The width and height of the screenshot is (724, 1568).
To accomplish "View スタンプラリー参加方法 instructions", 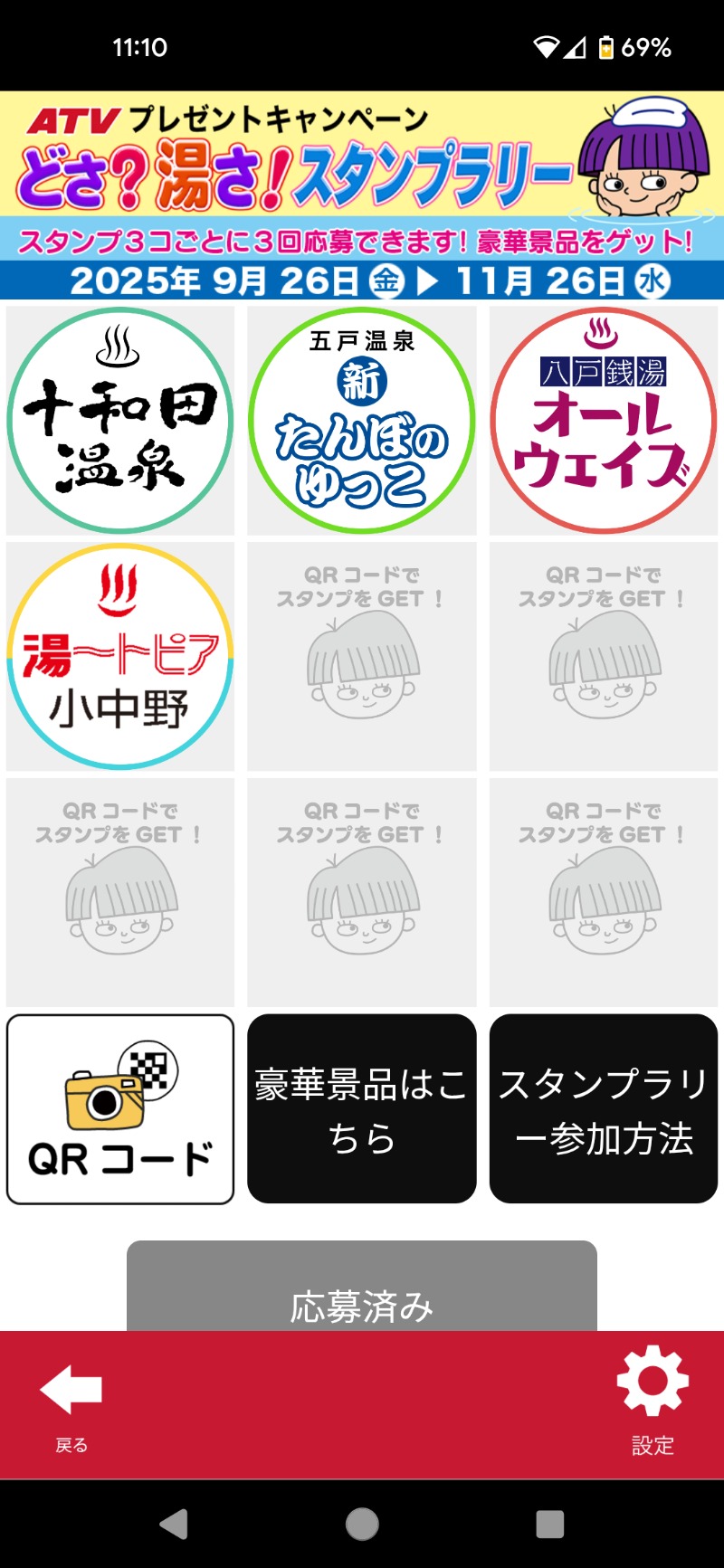I will (604, 1108).
